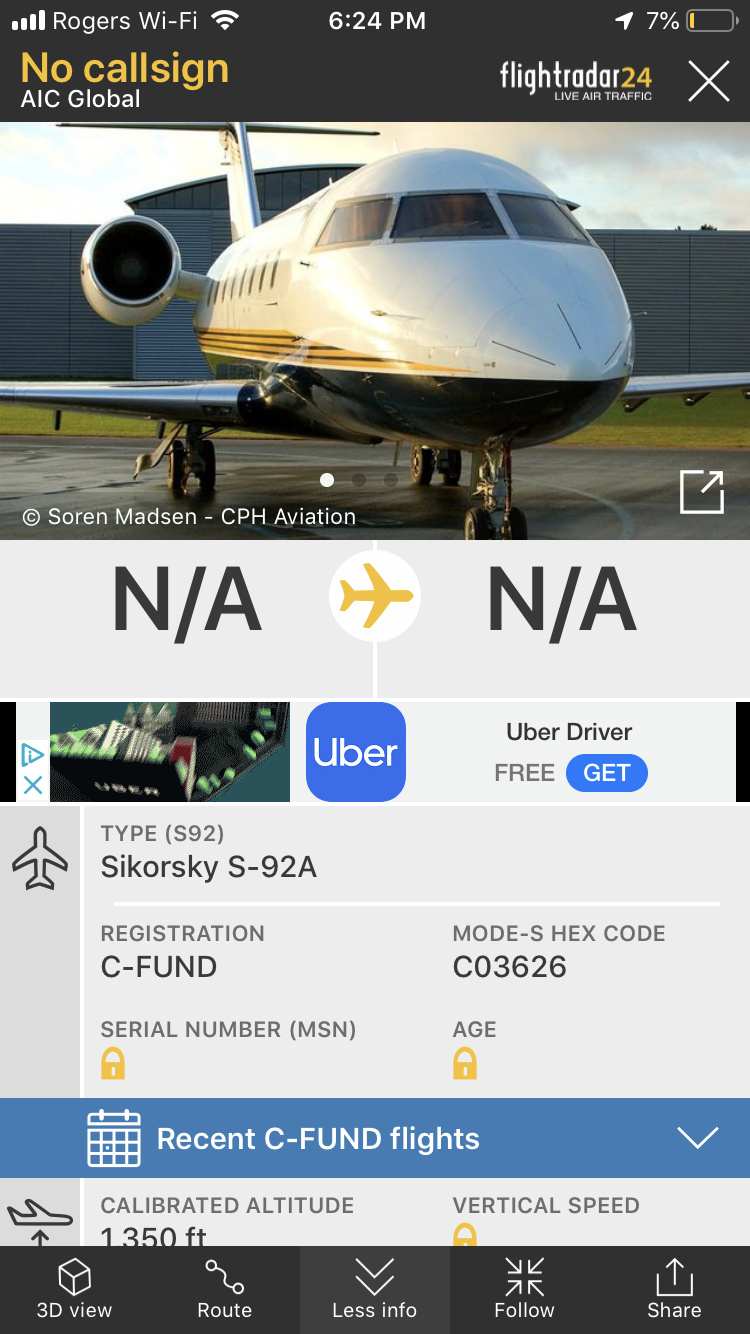750x1334 pixels.
Task: Dismiss the Uber ad
Action: [32, 785]
